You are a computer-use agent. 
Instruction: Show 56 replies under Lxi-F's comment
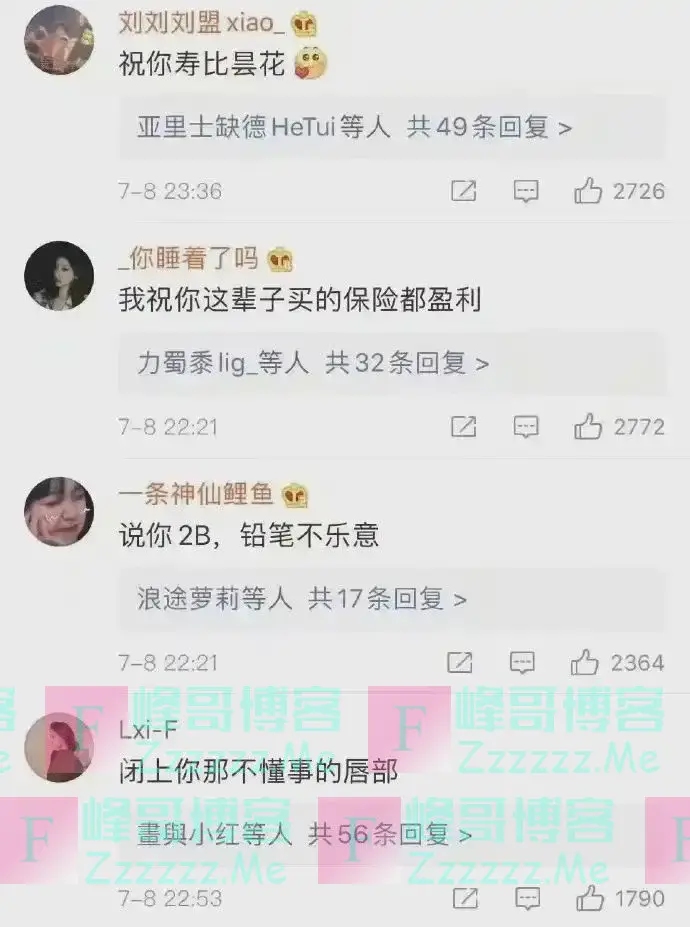point(305,833)
